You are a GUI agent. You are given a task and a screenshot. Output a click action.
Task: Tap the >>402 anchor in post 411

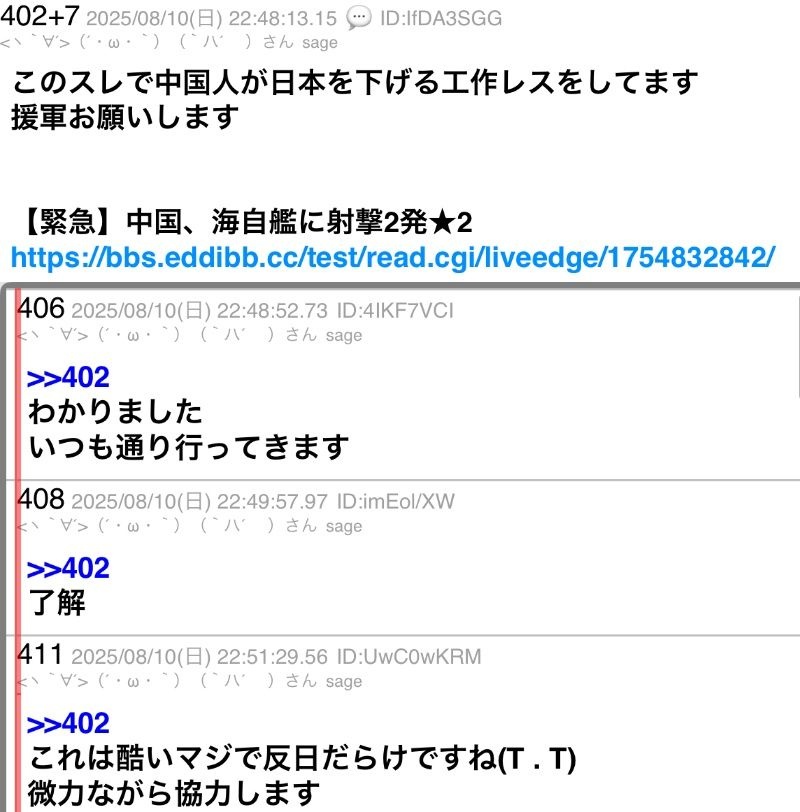(68, 724)
